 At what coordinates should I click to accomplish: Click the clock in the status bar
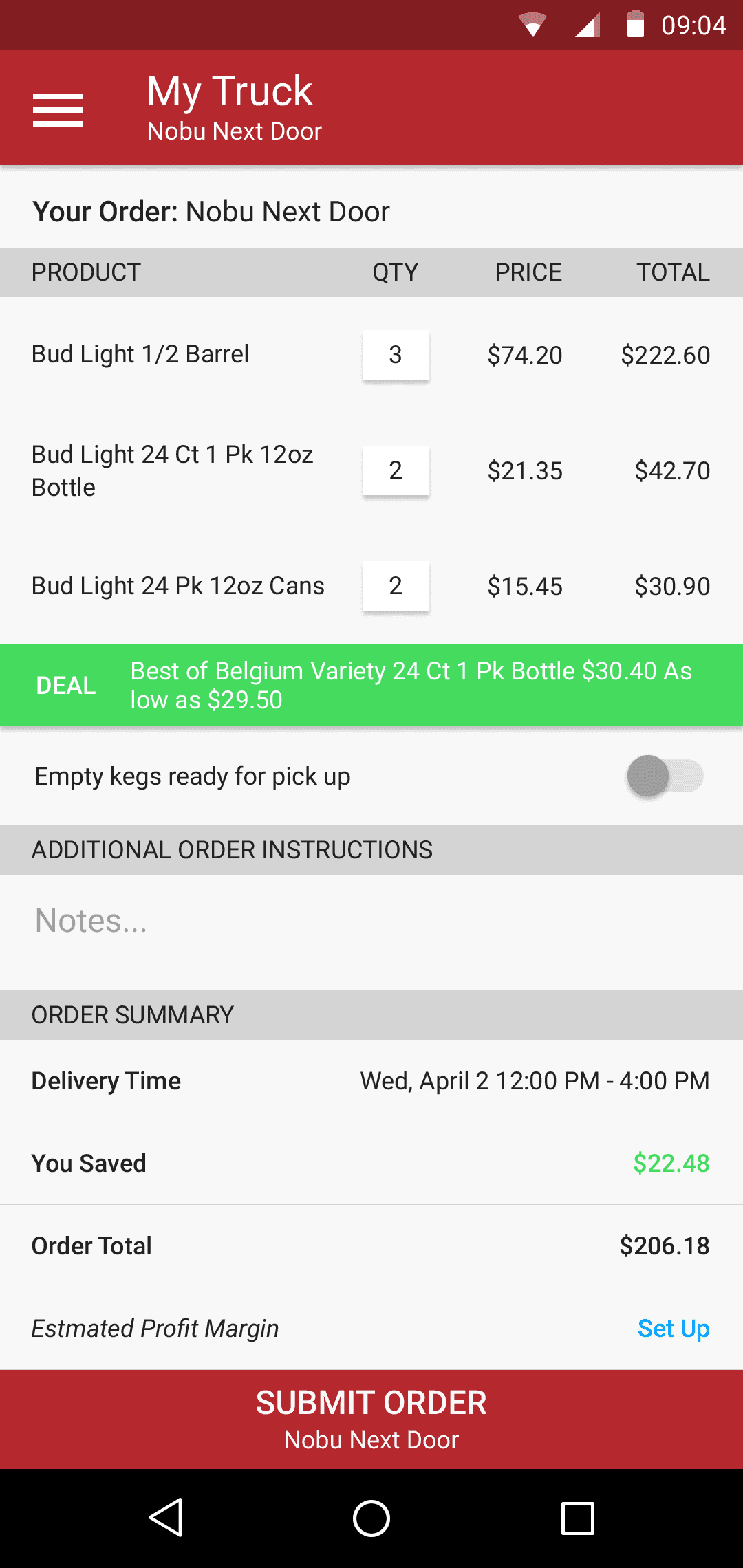pyautogui.click(x=693, y=25)
